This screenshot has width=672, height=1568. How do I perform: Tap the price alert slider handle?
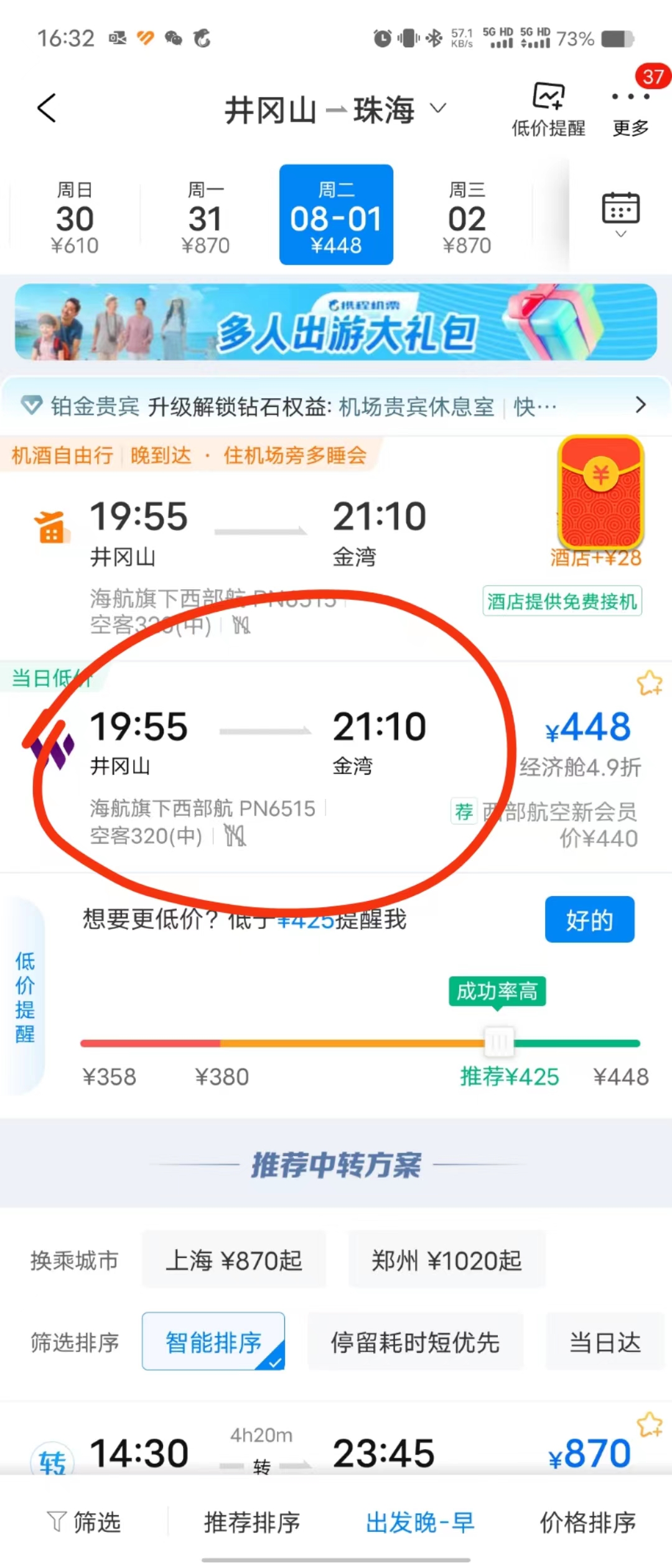(499, 1042)
